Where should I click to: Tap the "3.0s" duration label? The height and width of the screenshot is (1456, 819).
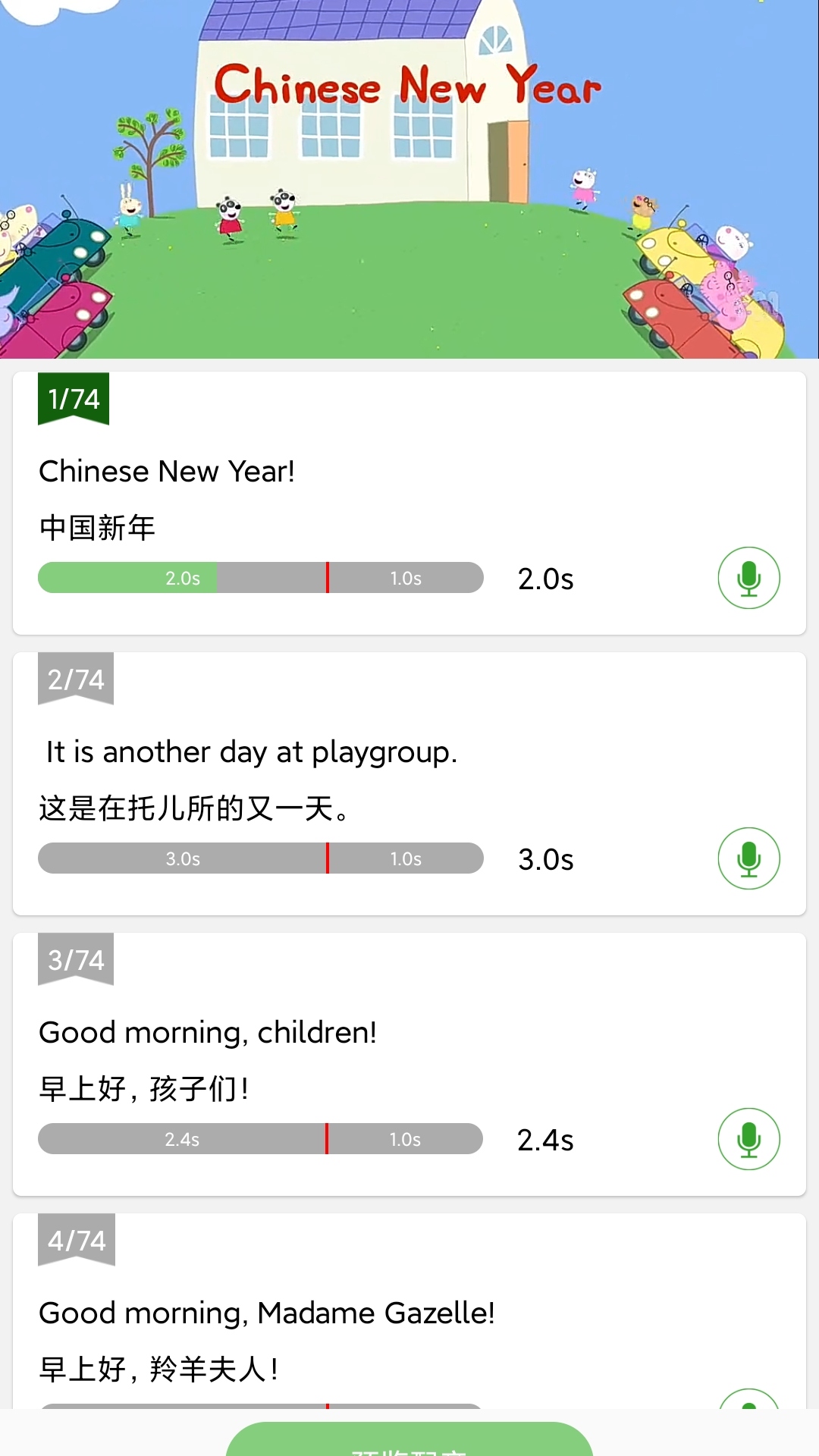click(545, 858)
